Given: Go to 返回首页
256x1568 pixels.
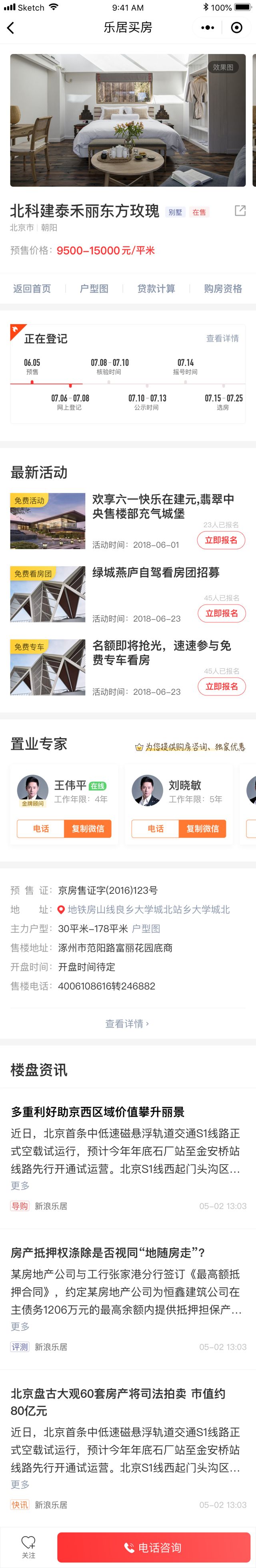Looking at the screenshot, I should click(x=32, y=289).
